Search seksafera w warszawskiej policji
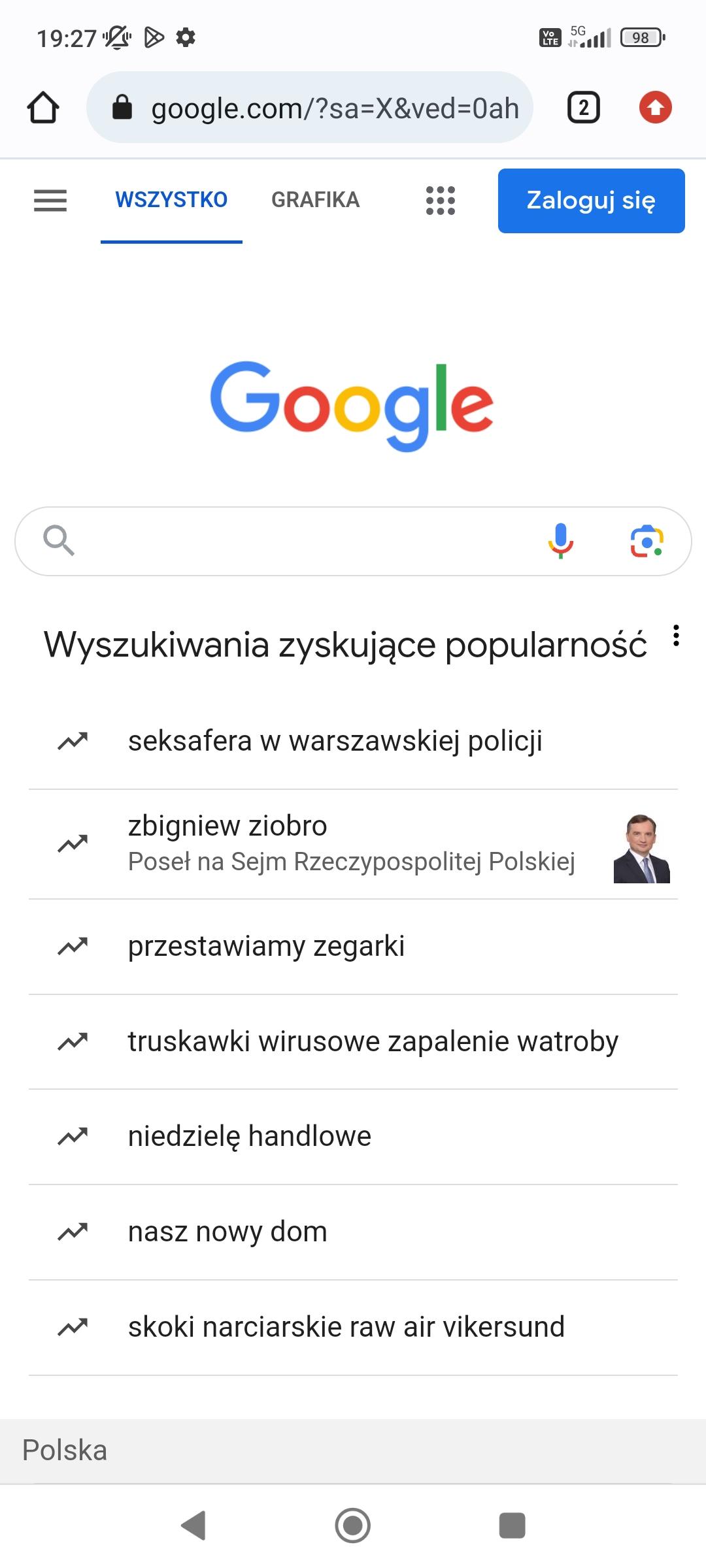Screen dimensions: 706x1568 pyautogui.click(x=335, y=742)
